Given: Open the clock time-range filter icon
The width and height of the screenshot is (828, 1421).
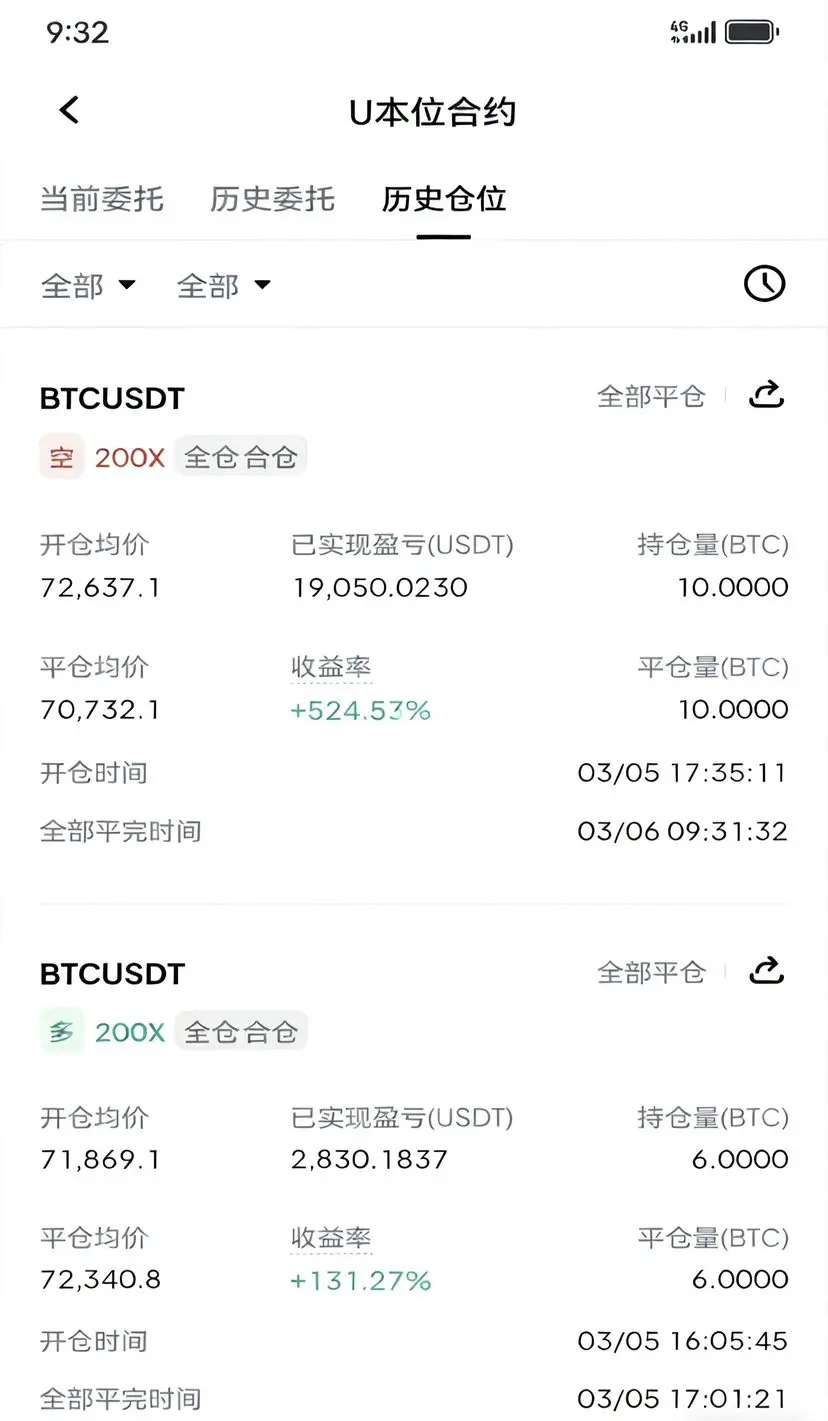Looking at the screenshot, I should [x=765, y=284].
